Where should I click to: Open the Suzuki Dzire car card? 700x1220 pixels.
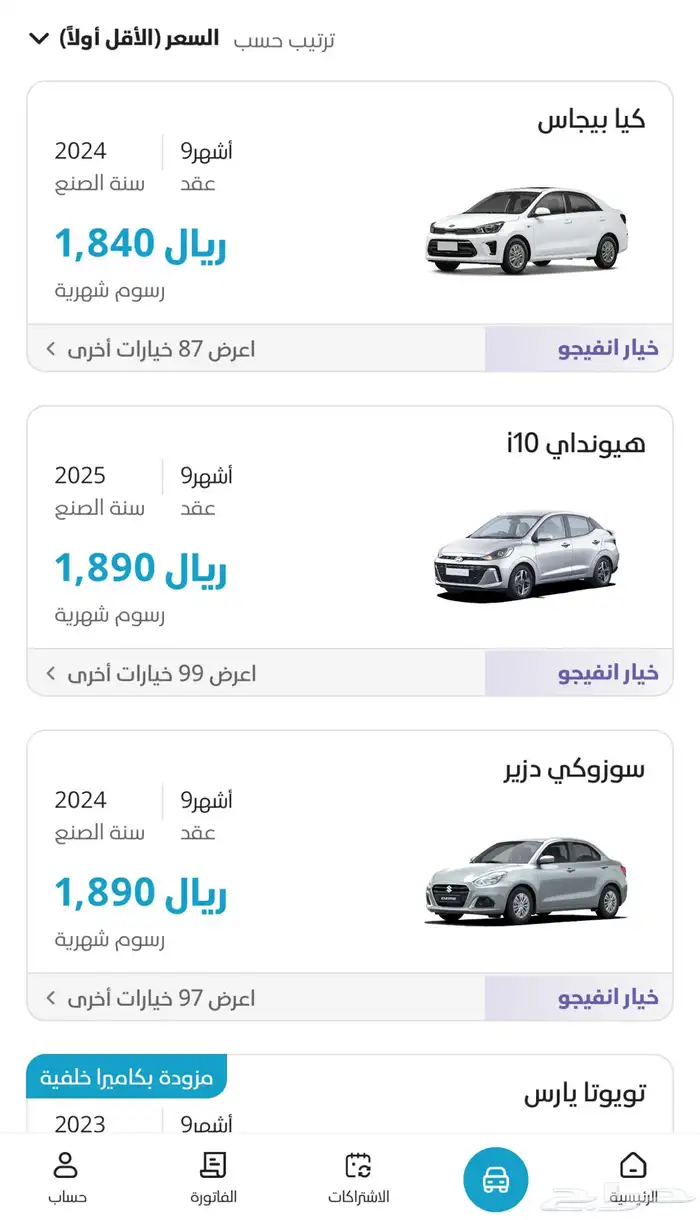[350, 855]
